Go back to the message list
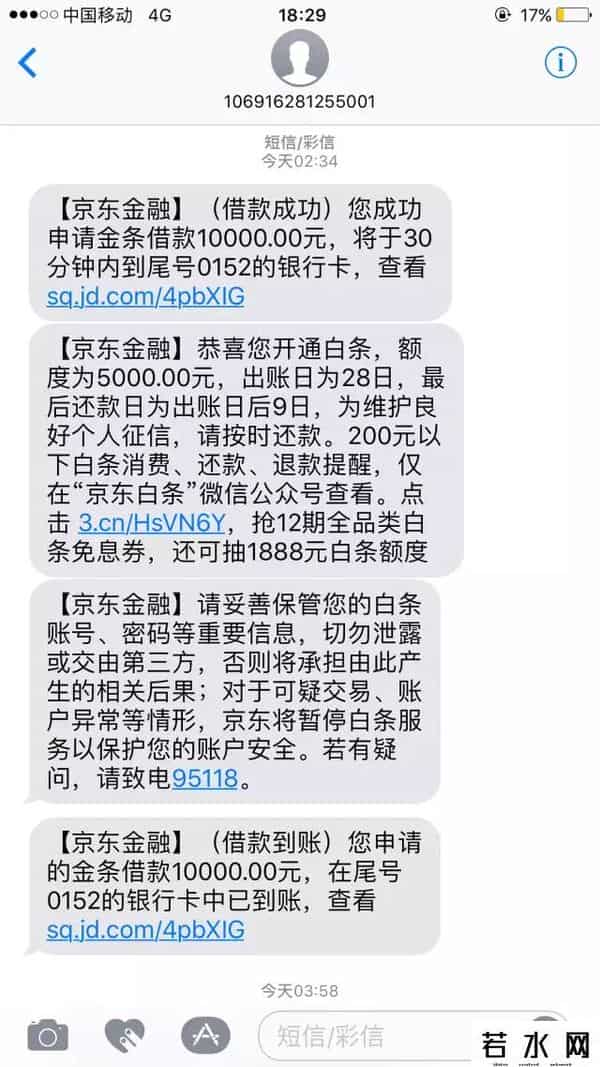 [28, 62]
